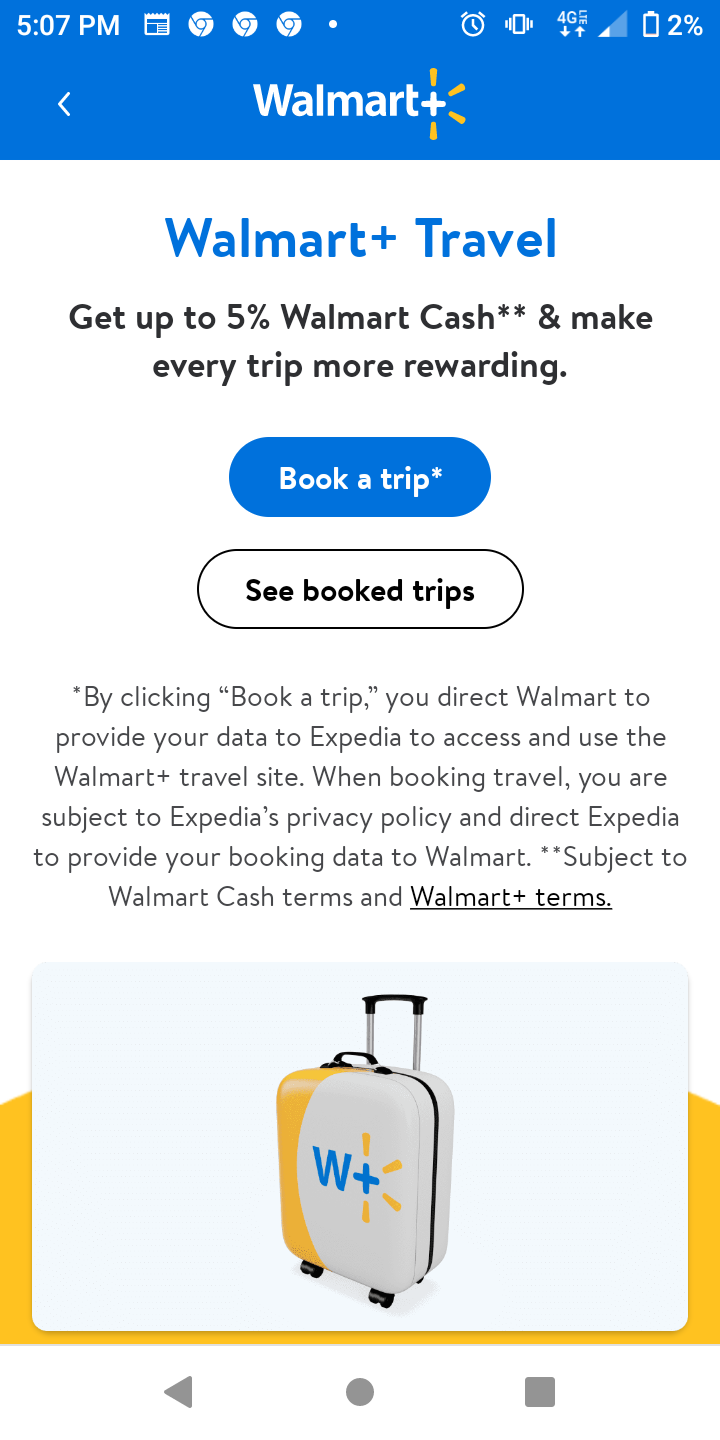Select the calendar icon in the status bar
The image size is (720, 1440).
(x=157, y=25)
